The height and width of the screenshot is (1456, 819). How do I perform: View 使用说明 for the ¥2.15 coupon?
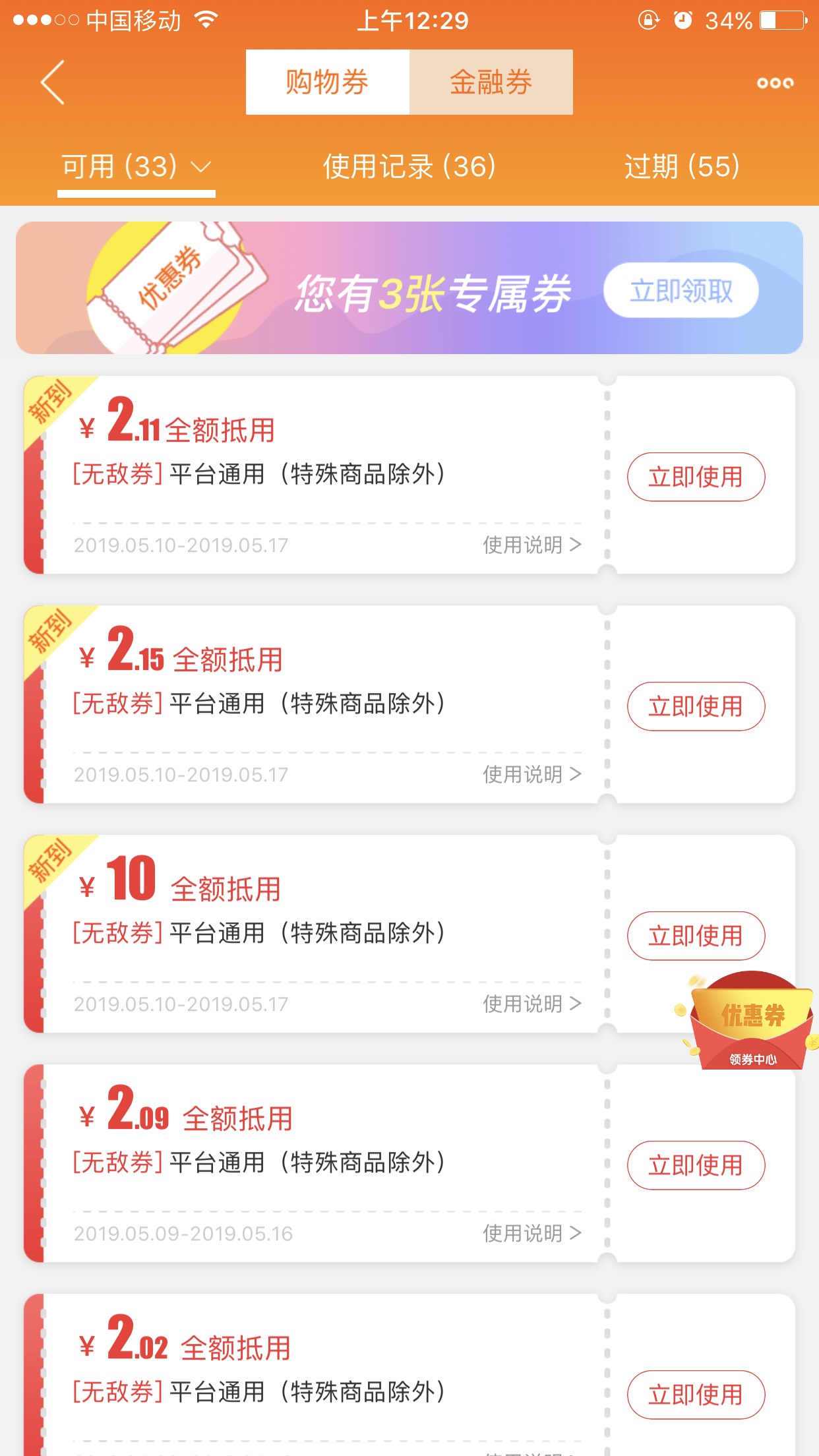pyautogui.click(x=532, y=774)
